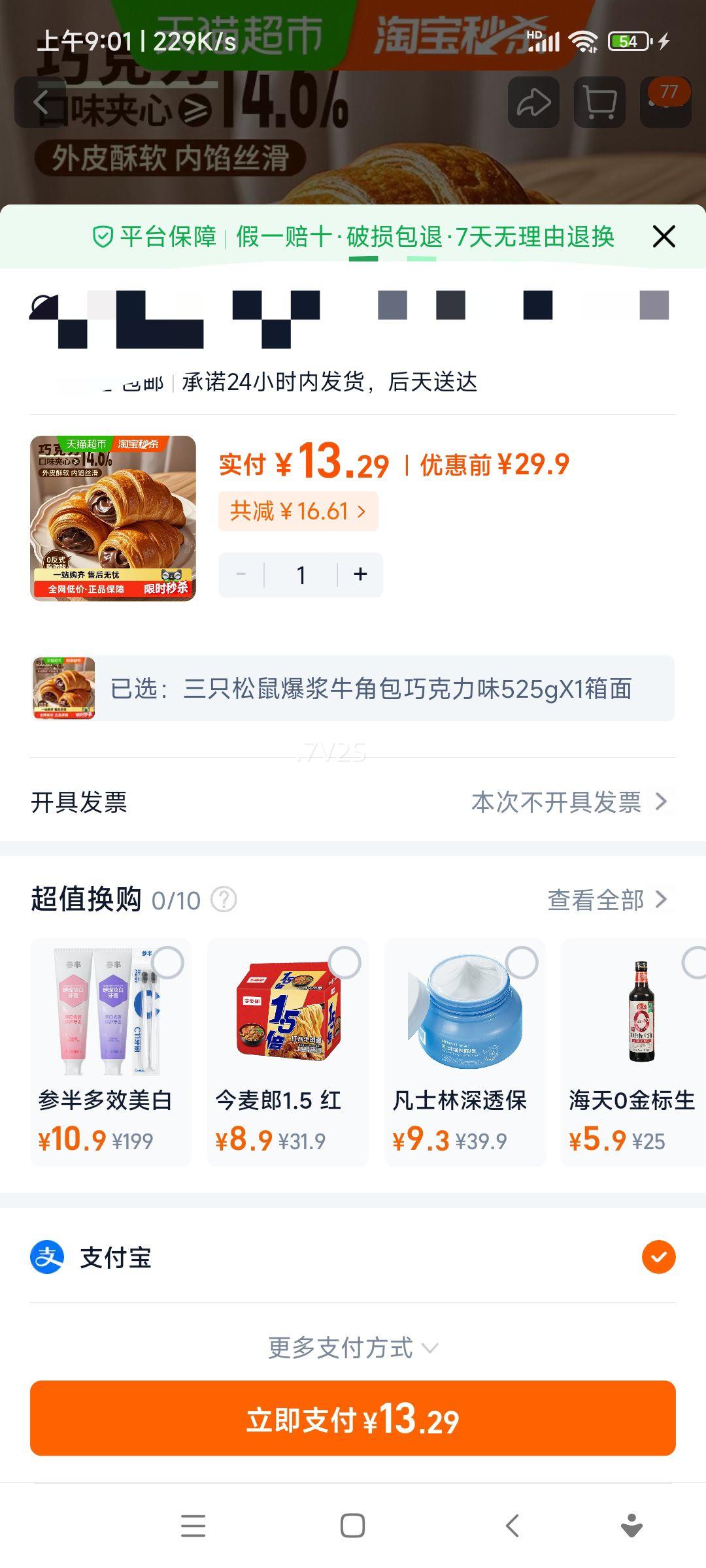Tap the croissant product thumbnail image
Viewport: 706px width, 1568px height.
tap(112, 520)
